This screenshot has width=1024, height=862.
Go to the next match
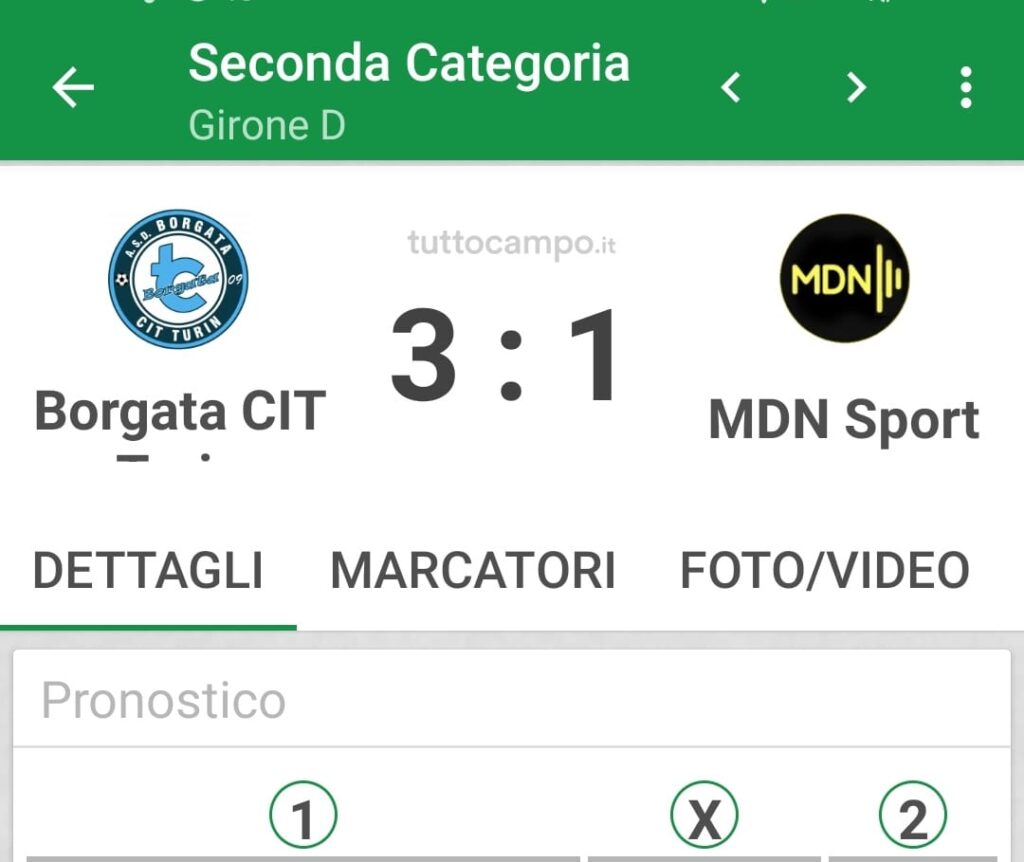click(x=856, y=88)
